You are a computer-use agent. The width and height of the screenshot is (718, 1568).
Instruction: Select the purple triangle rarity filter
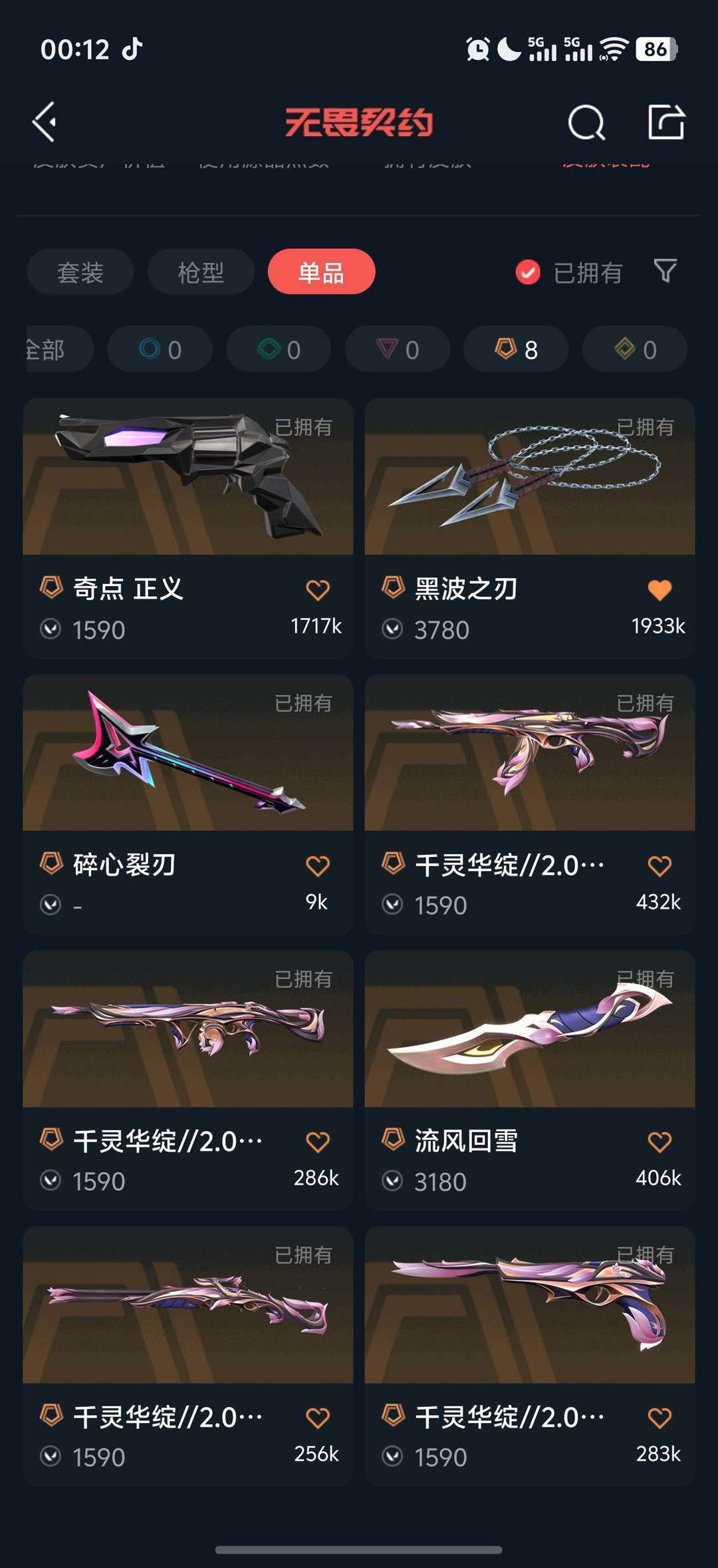(396, 349)
